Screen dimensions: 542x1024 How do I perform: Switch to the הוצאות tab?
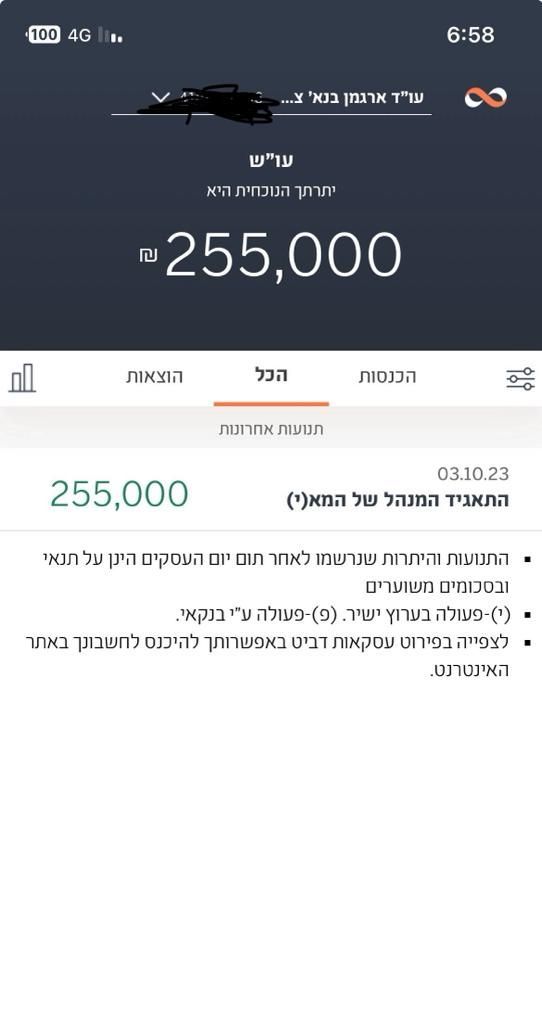click(x=155, y=377)
